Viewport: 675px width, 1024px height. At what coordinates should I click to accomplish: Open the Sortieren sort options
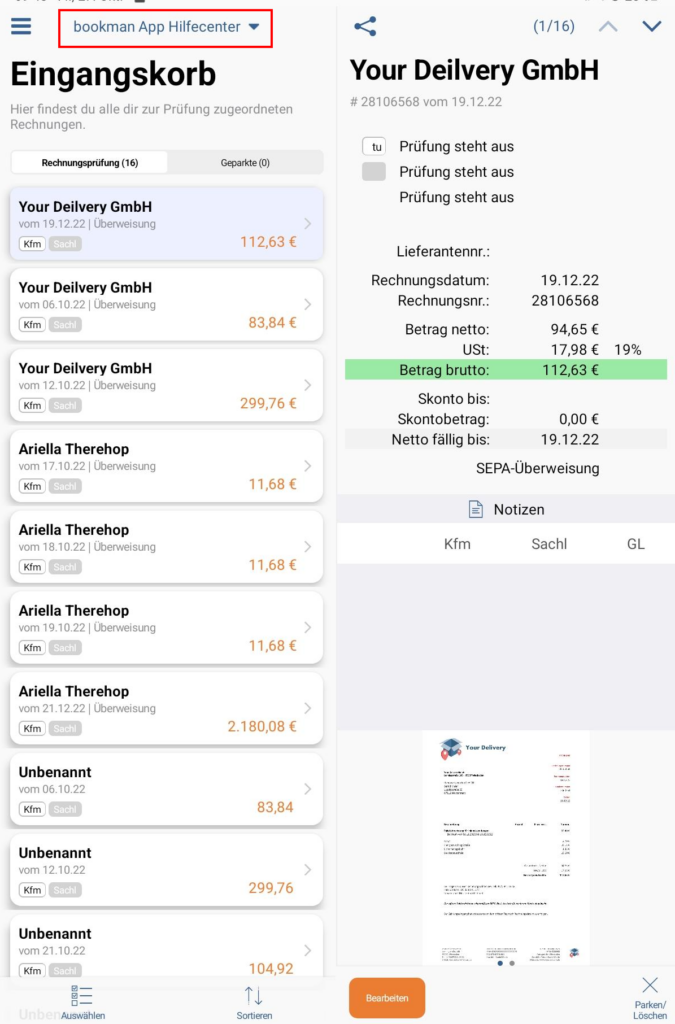(254, 1002)
